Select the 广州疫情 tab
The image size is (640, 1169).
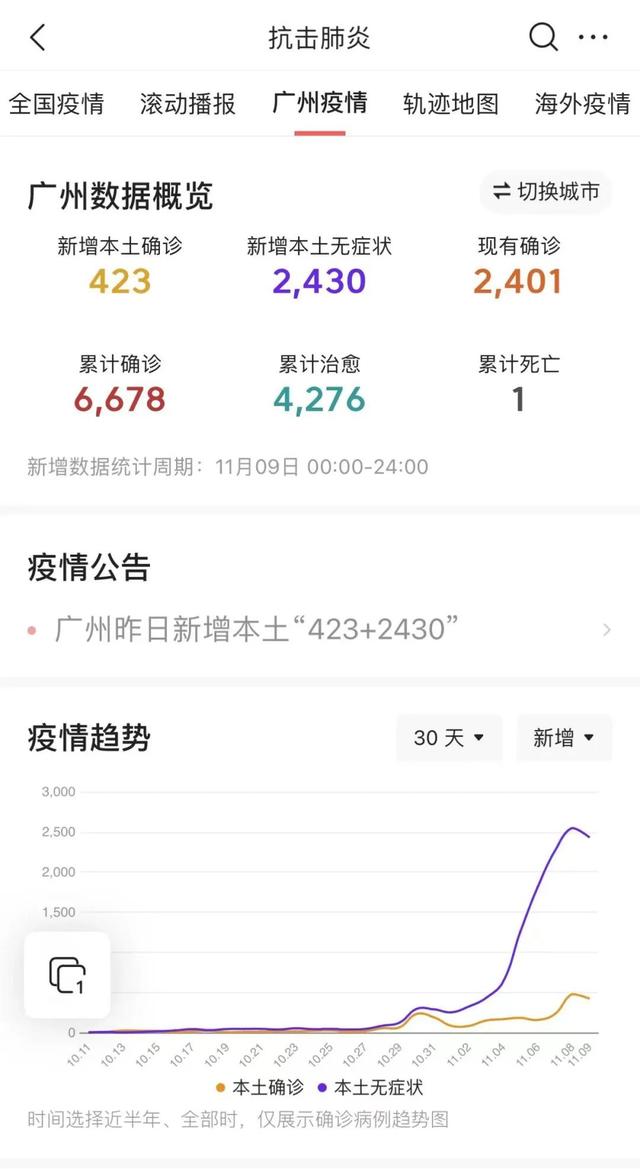point(319,103)
